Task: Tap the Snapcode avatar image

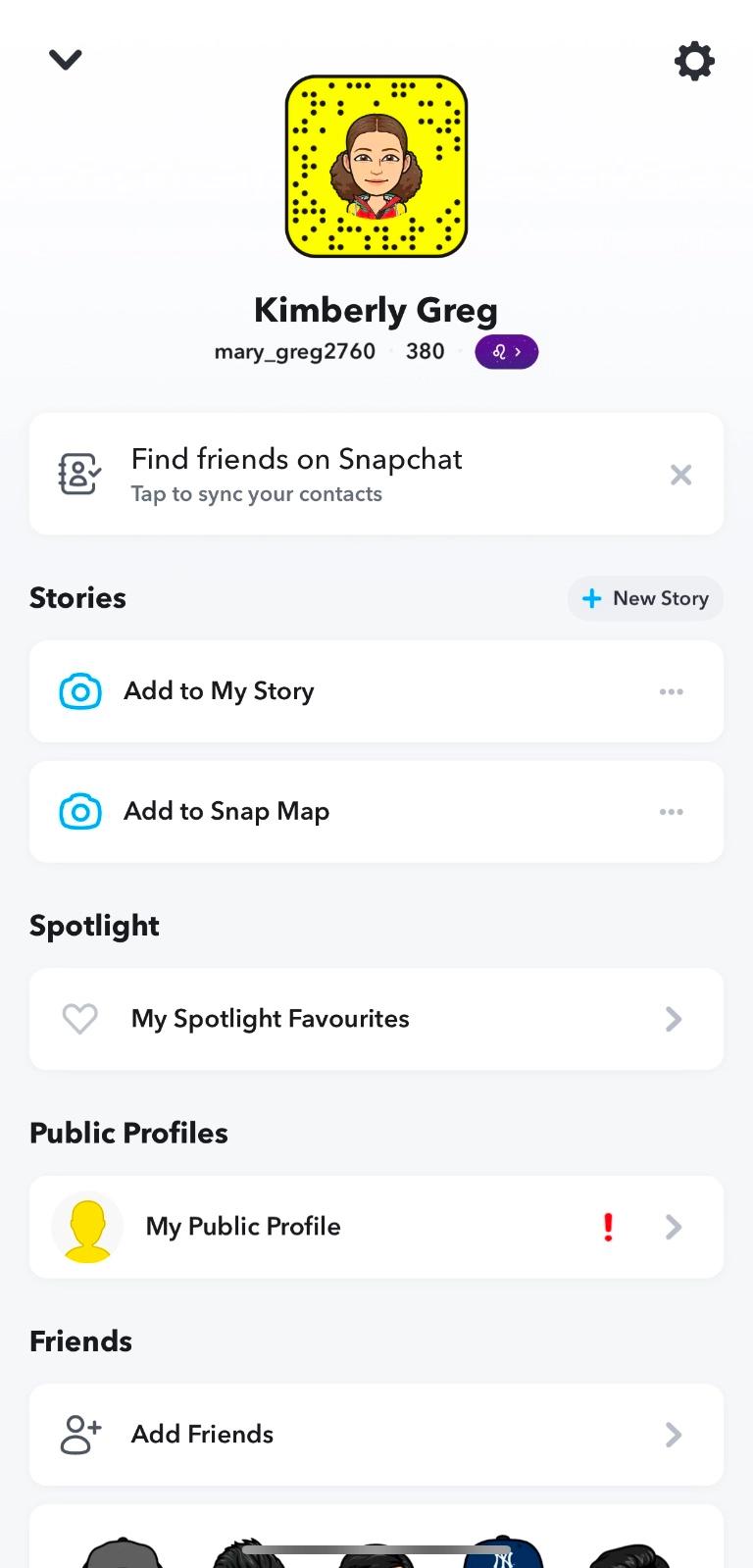Action: coord(376,167)
